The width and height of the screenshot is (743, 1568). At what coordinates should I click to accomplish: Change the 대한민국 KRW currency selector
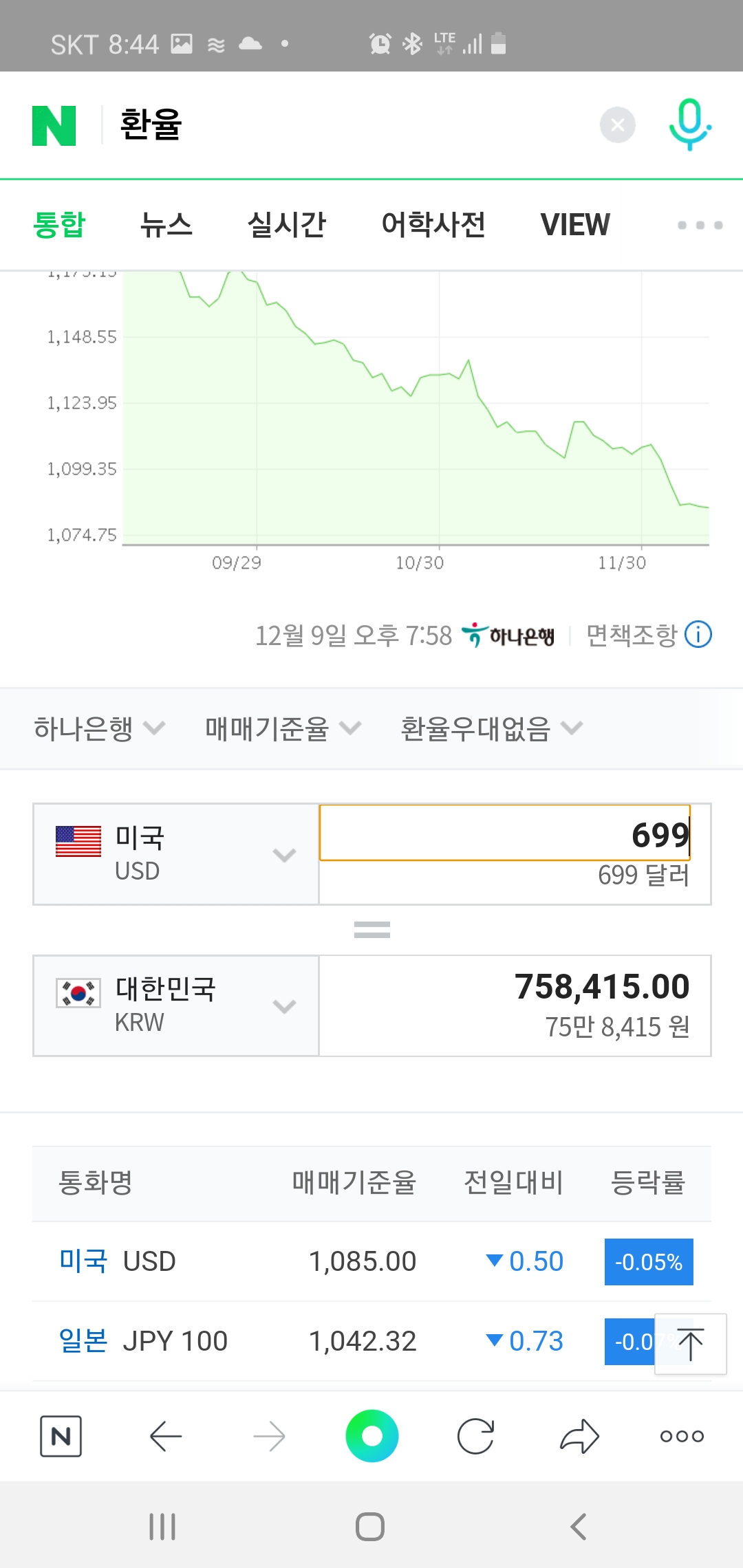pos(176,1005)
